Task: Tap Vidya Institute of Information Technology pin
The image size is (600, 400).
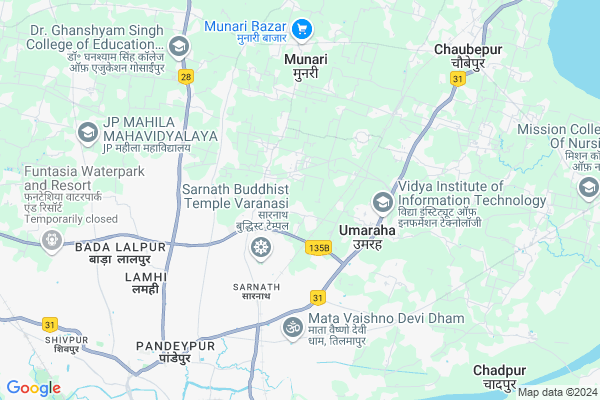Action: pos(382,202)
